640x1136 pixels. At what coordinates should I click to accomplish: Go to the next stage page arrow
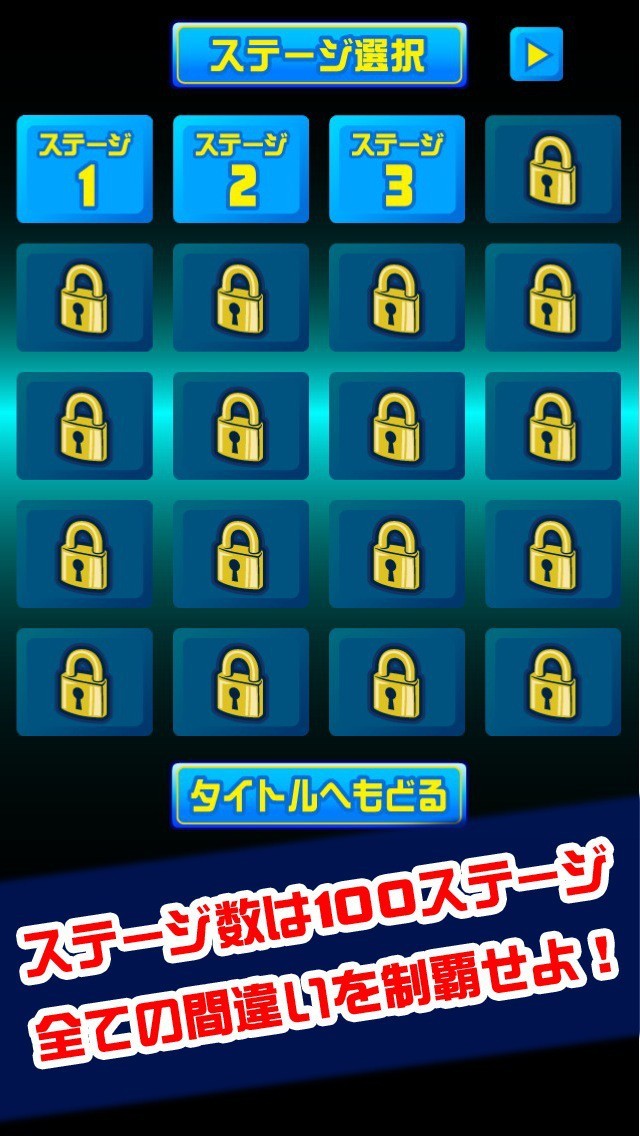[536, 55]
